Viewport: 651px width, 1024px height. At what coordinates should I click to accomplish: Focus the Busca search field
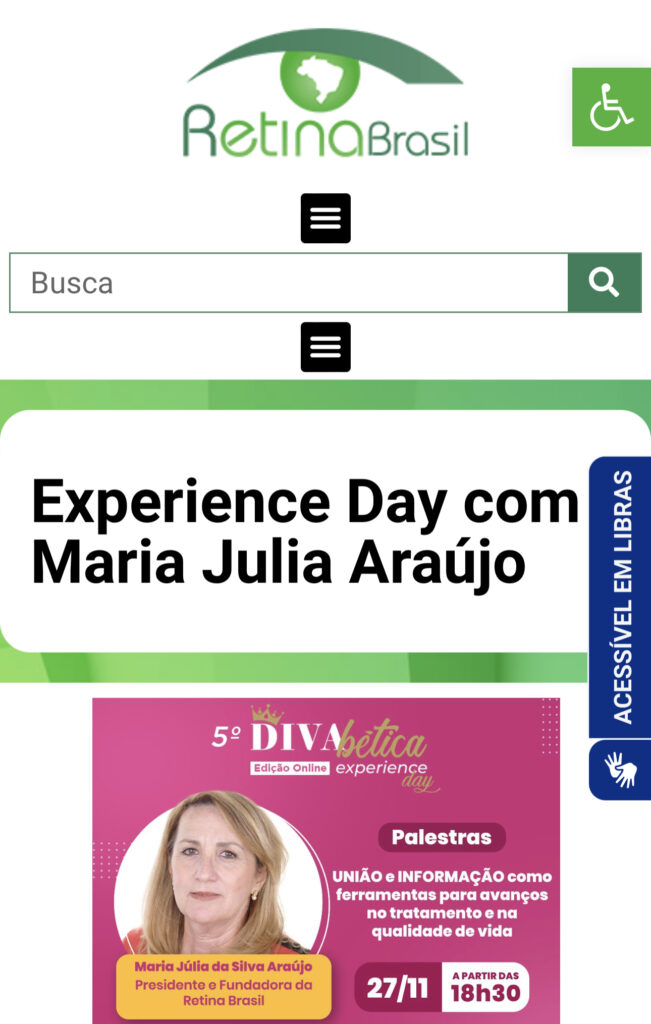tap(289, 283)
